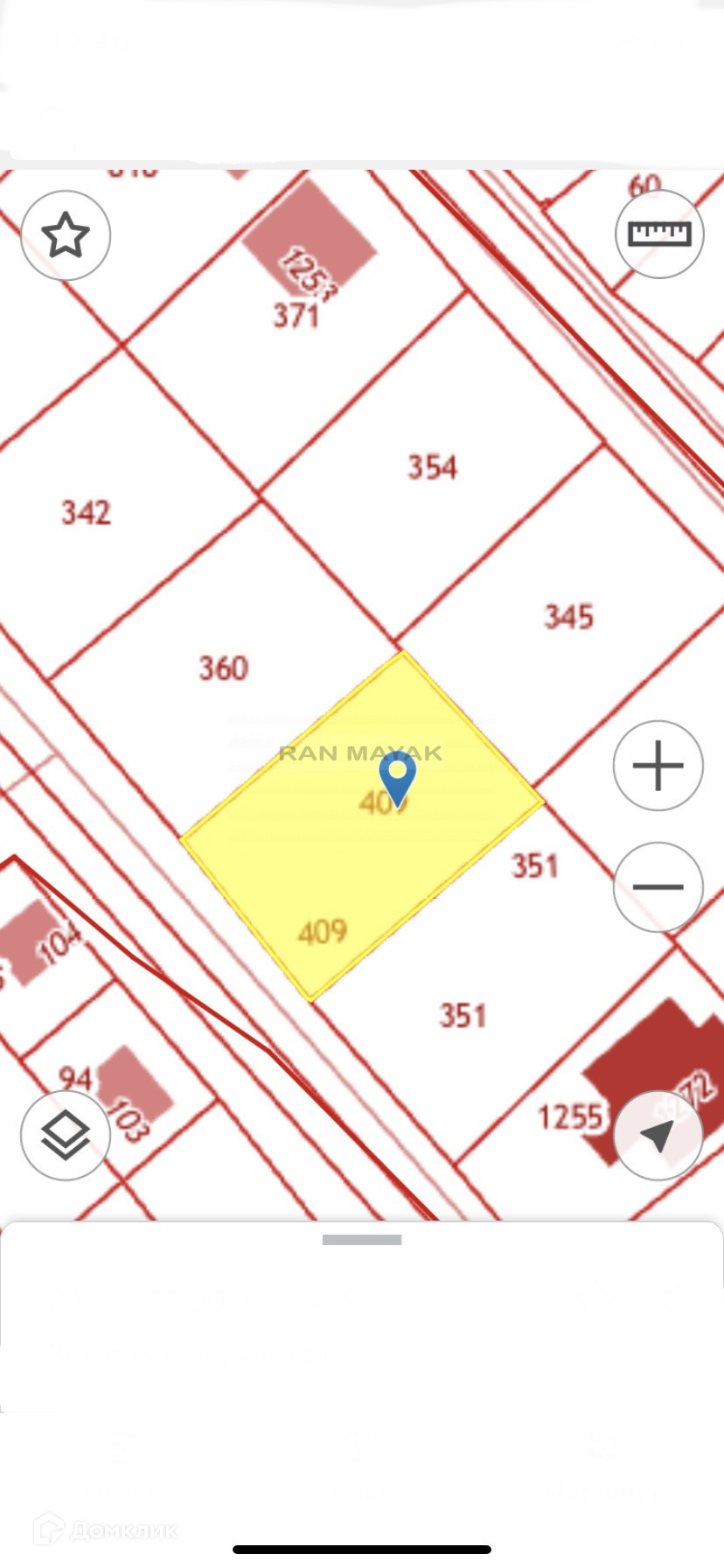
Task: Open the ruler measurement tool
Action: click(x=659, y=234)
